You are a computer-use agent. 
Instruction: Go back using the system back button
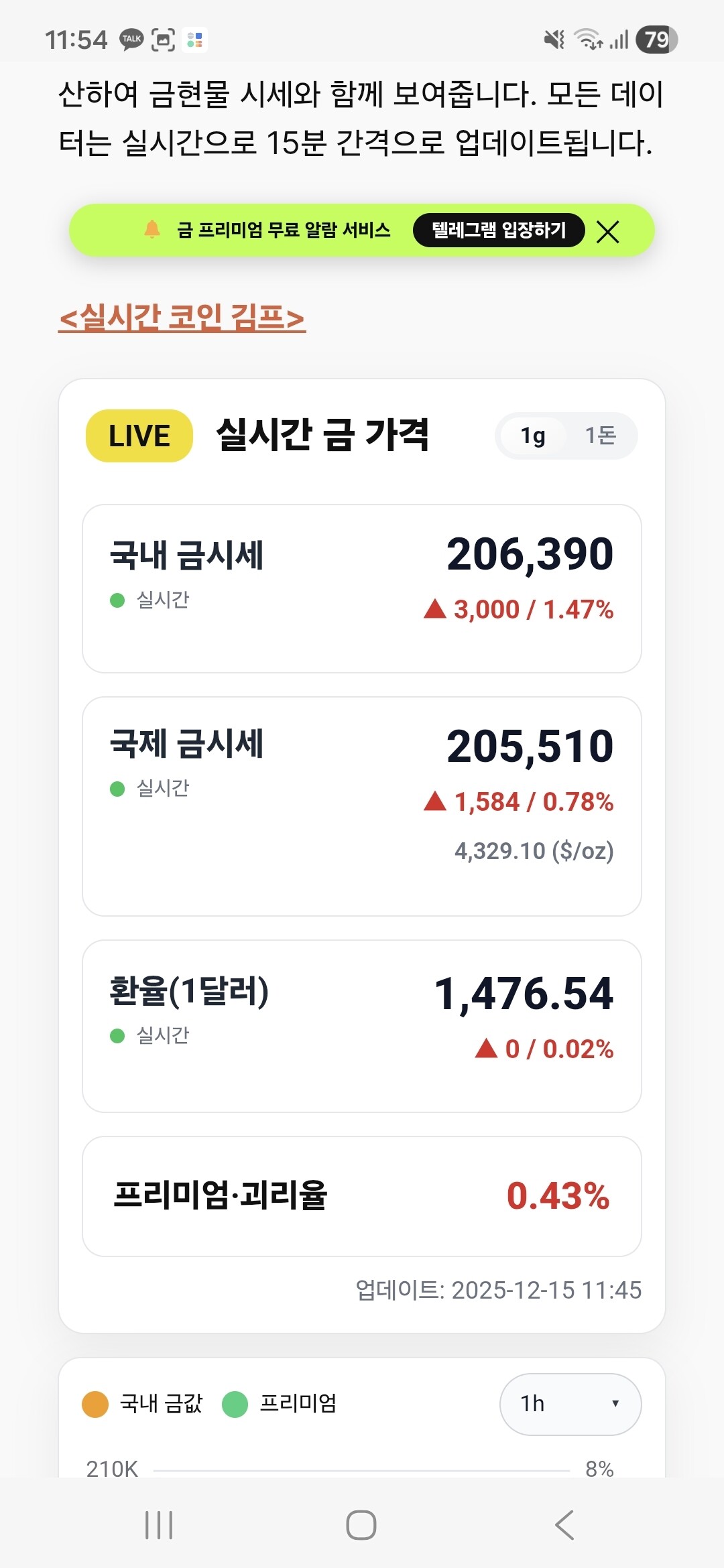tap(564, 1525)
